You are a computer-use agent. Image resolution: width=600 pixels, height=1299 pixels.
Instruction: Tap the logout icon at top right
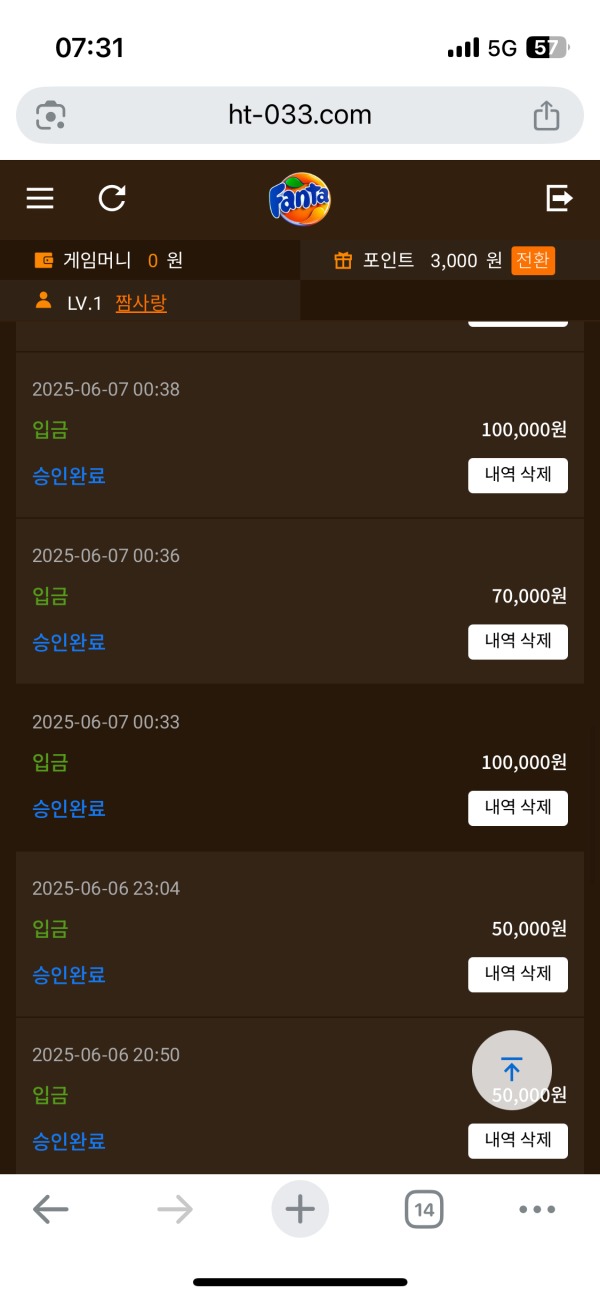point(559,198)
